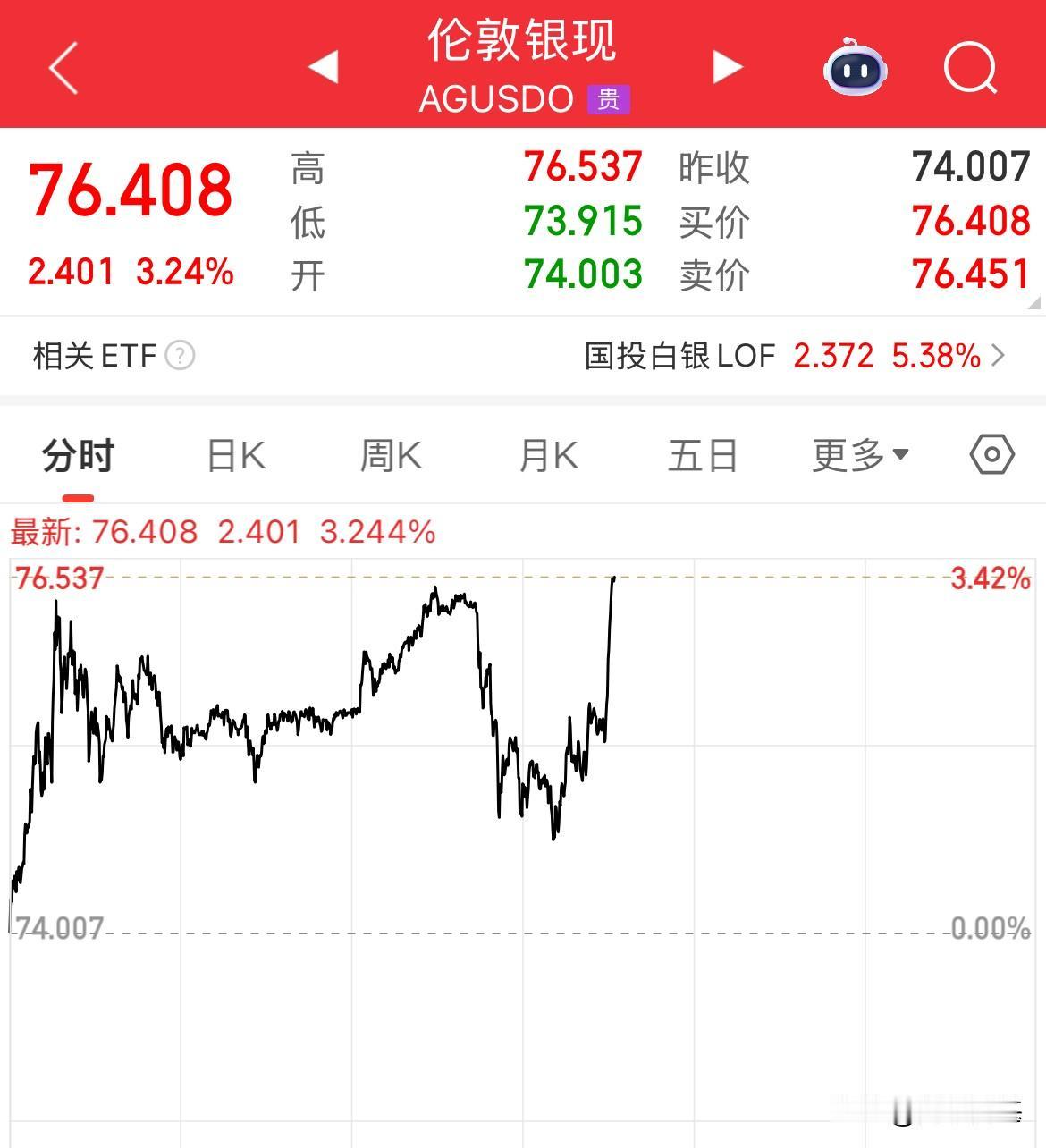Open the 周K weekly chart tab
This screenshot has height=1148, width=1046.
pos(391,454)
